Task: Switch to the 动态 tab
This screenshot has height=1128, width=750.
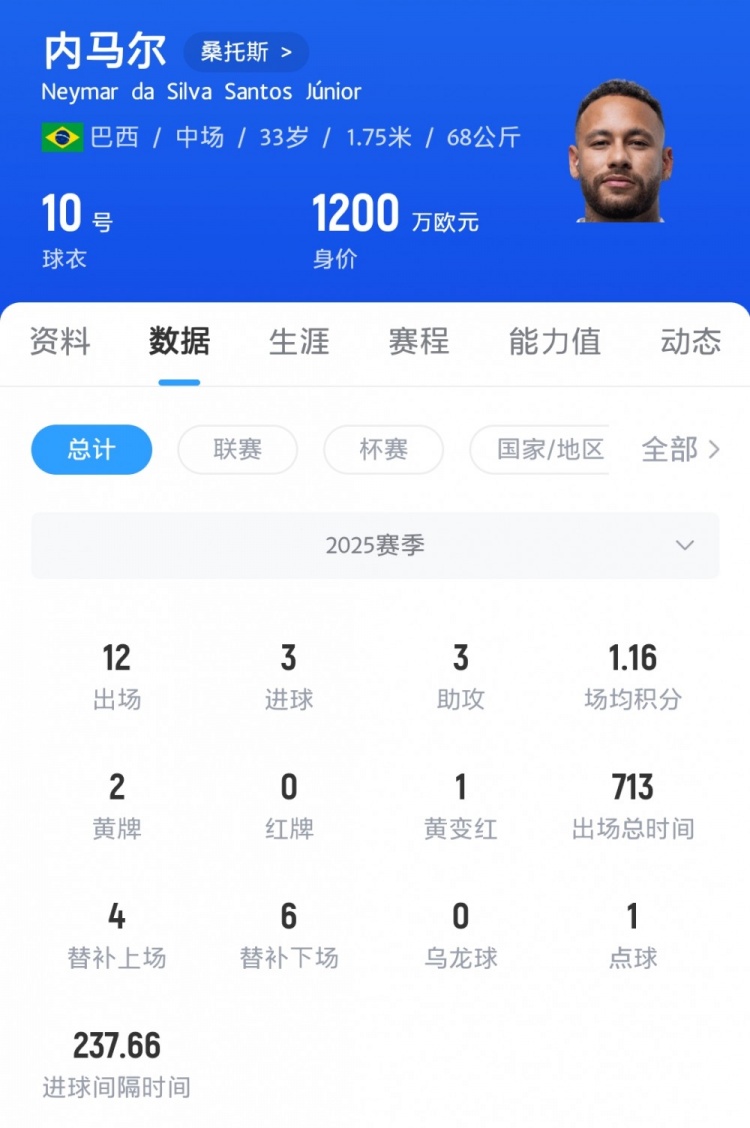Action: click(690, 342)
